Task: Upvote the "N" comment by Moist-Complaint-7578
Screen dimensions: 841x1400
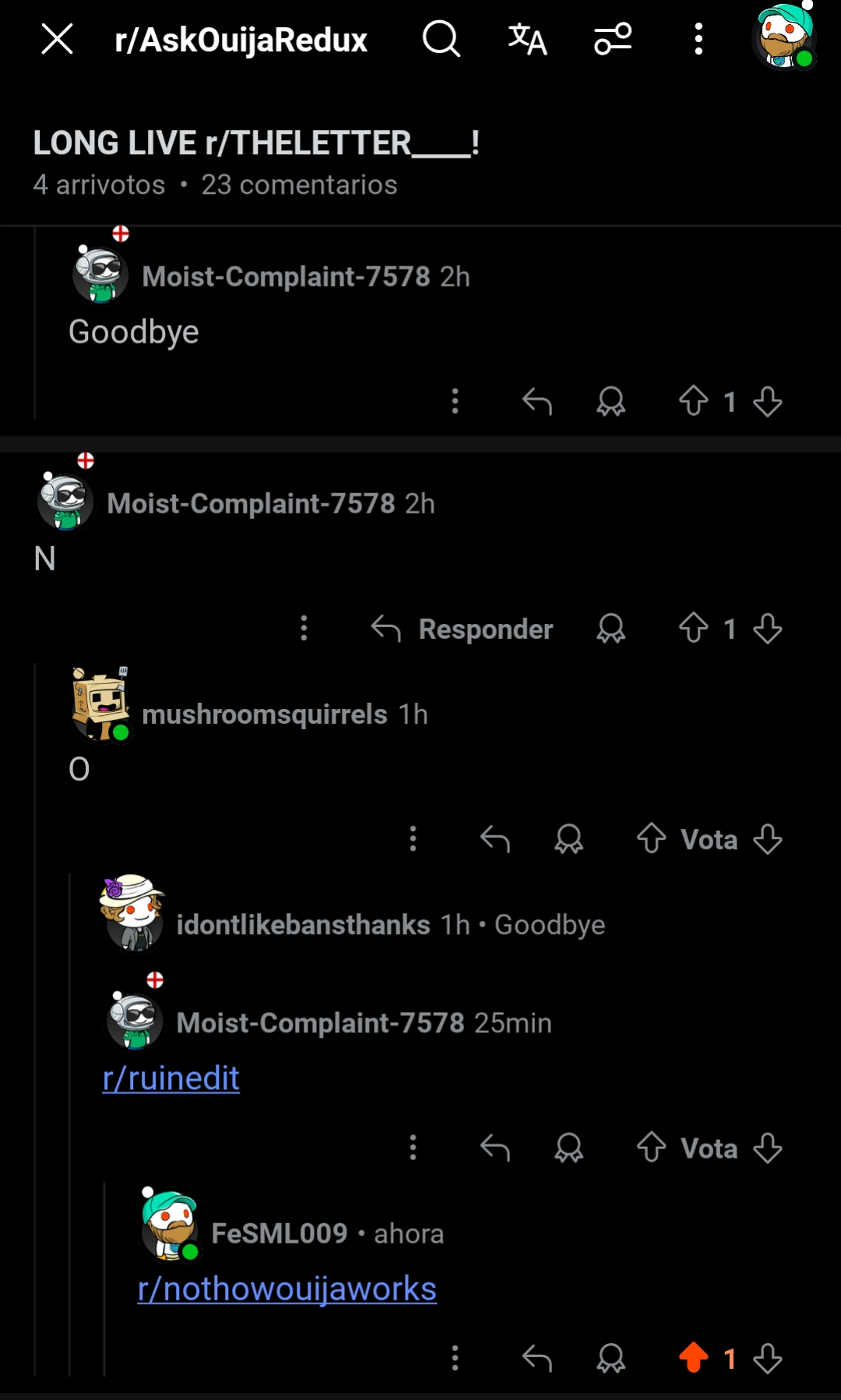Action: [x=693, y=628]
